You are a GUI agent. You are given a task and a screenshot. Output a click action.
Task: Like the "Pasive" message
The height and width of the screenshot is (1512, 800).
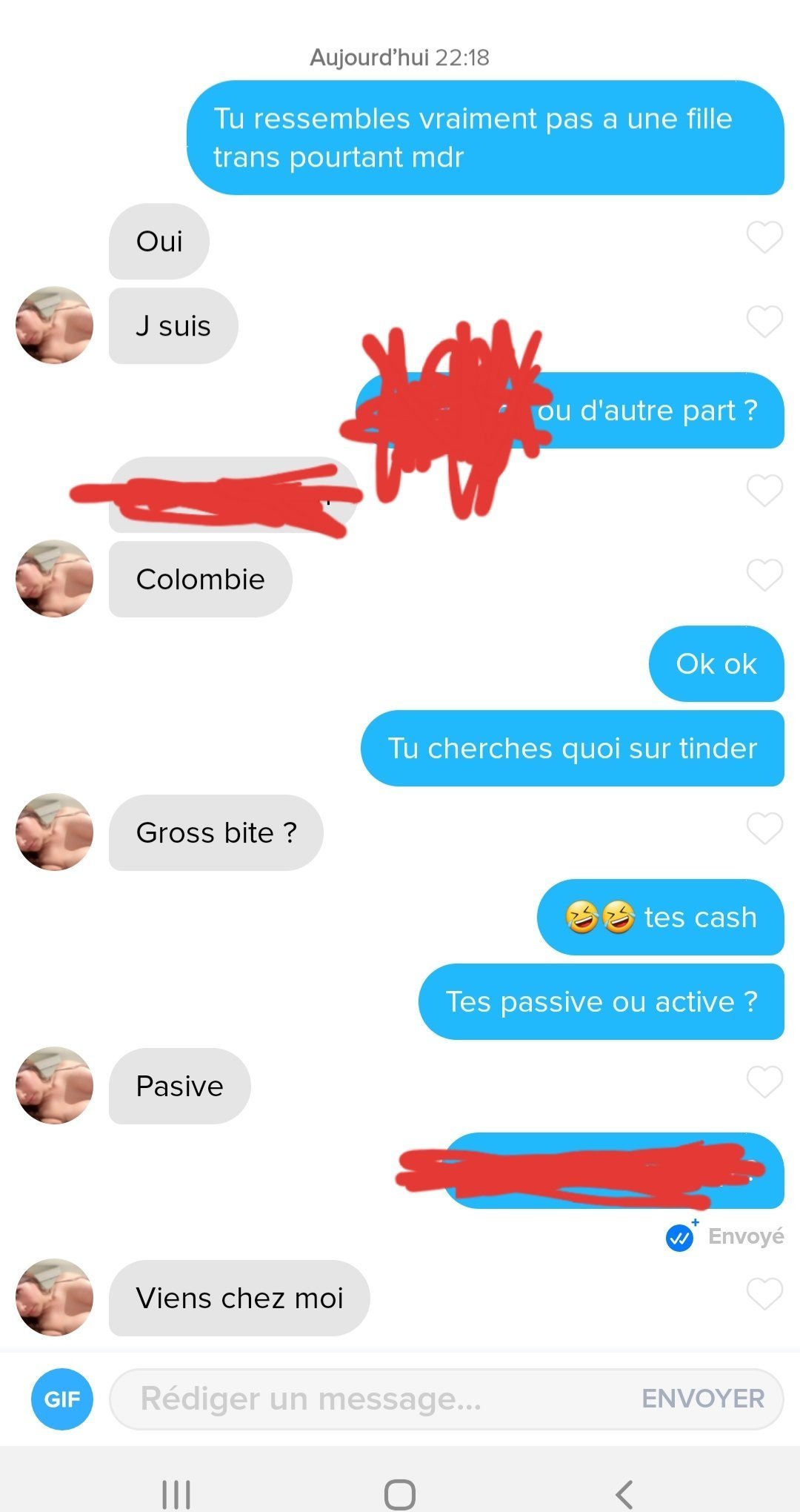764,1083
